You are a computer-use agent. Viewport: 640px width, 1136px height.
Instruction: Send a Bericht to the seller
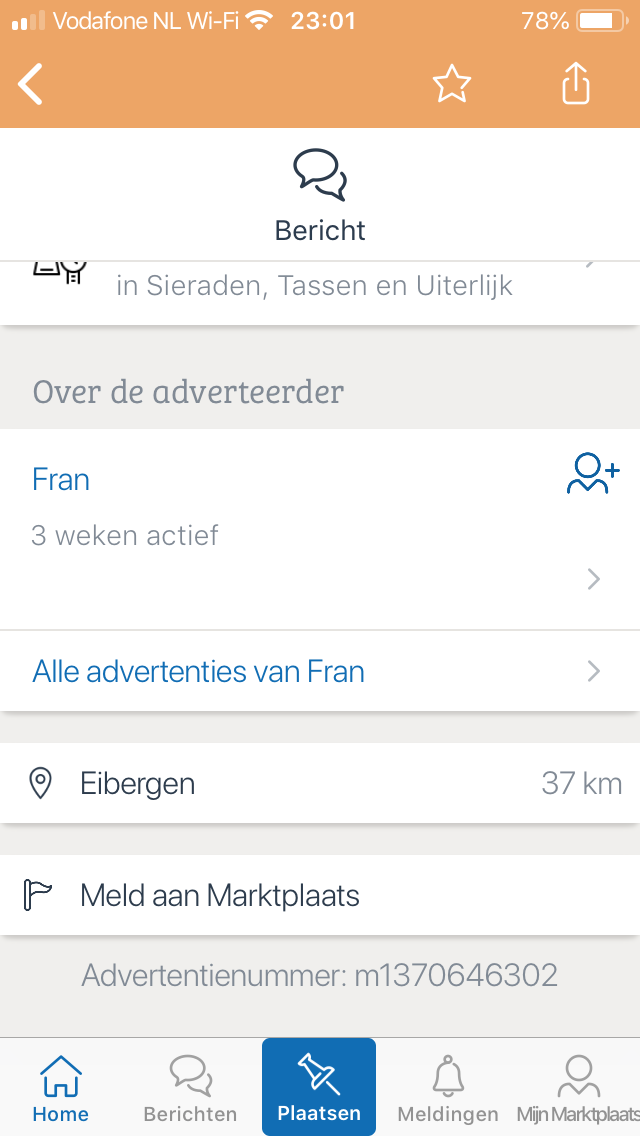(320, 194)
